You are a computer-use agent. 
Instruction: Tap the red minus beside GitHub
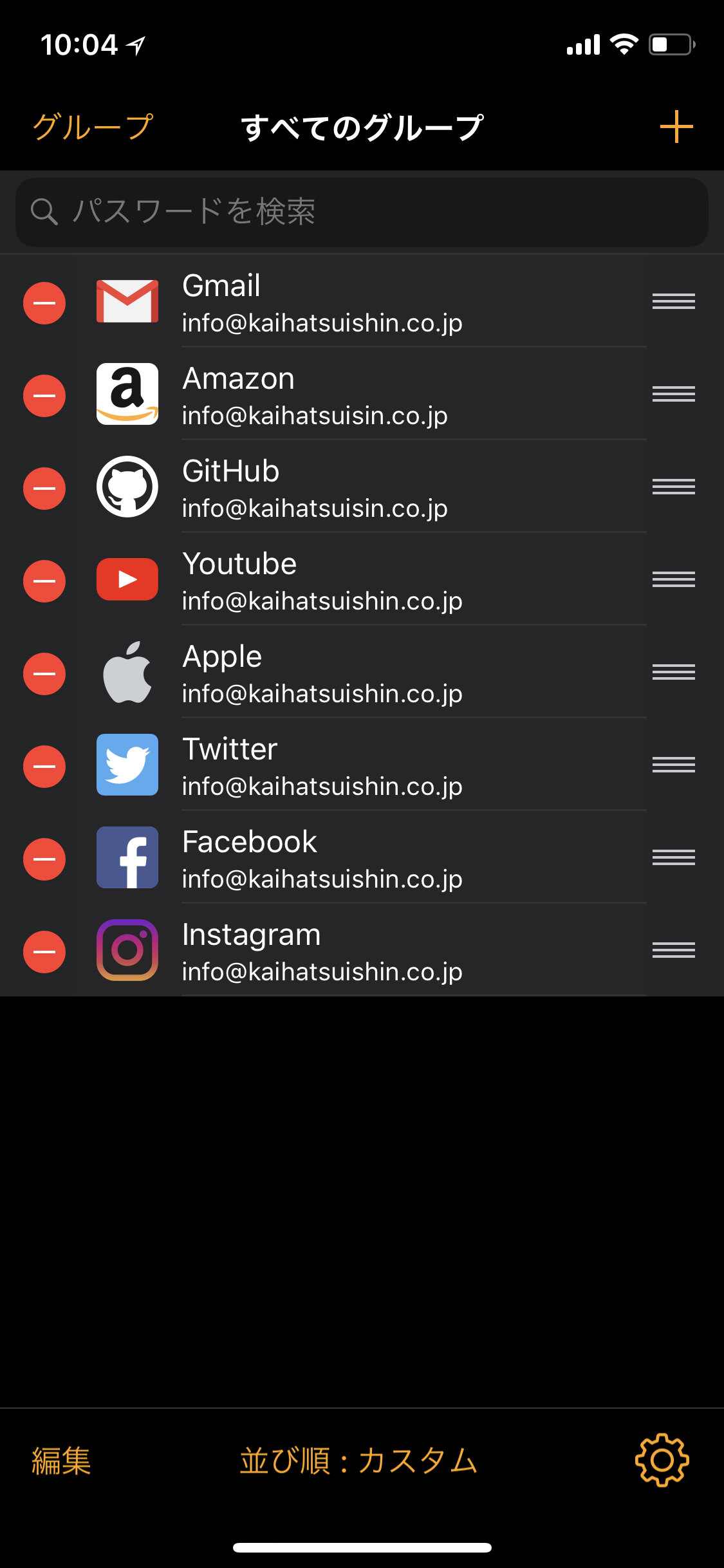(44, 489)
